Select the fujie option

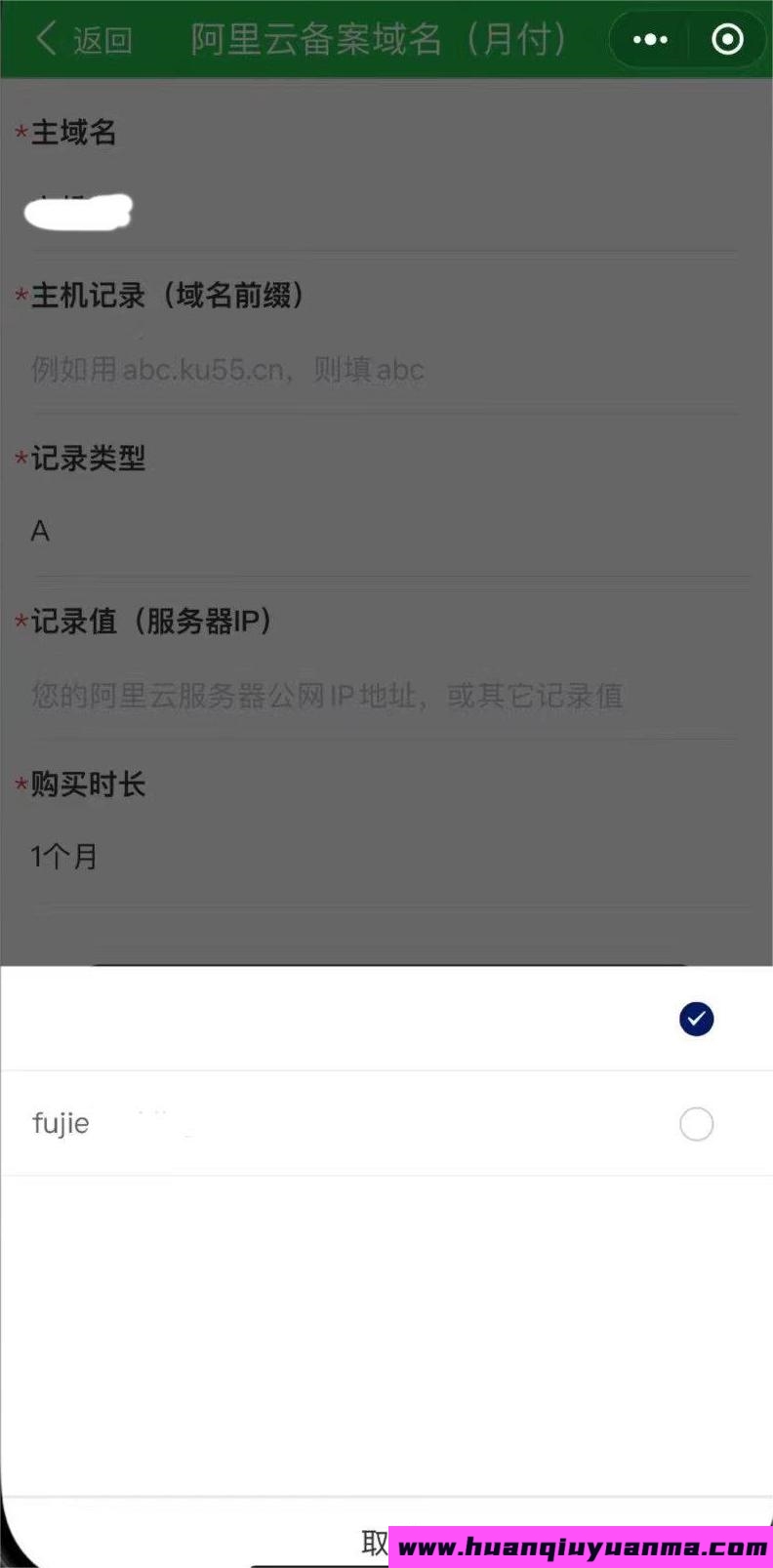pyautogui.click(x=386, y=1123)
